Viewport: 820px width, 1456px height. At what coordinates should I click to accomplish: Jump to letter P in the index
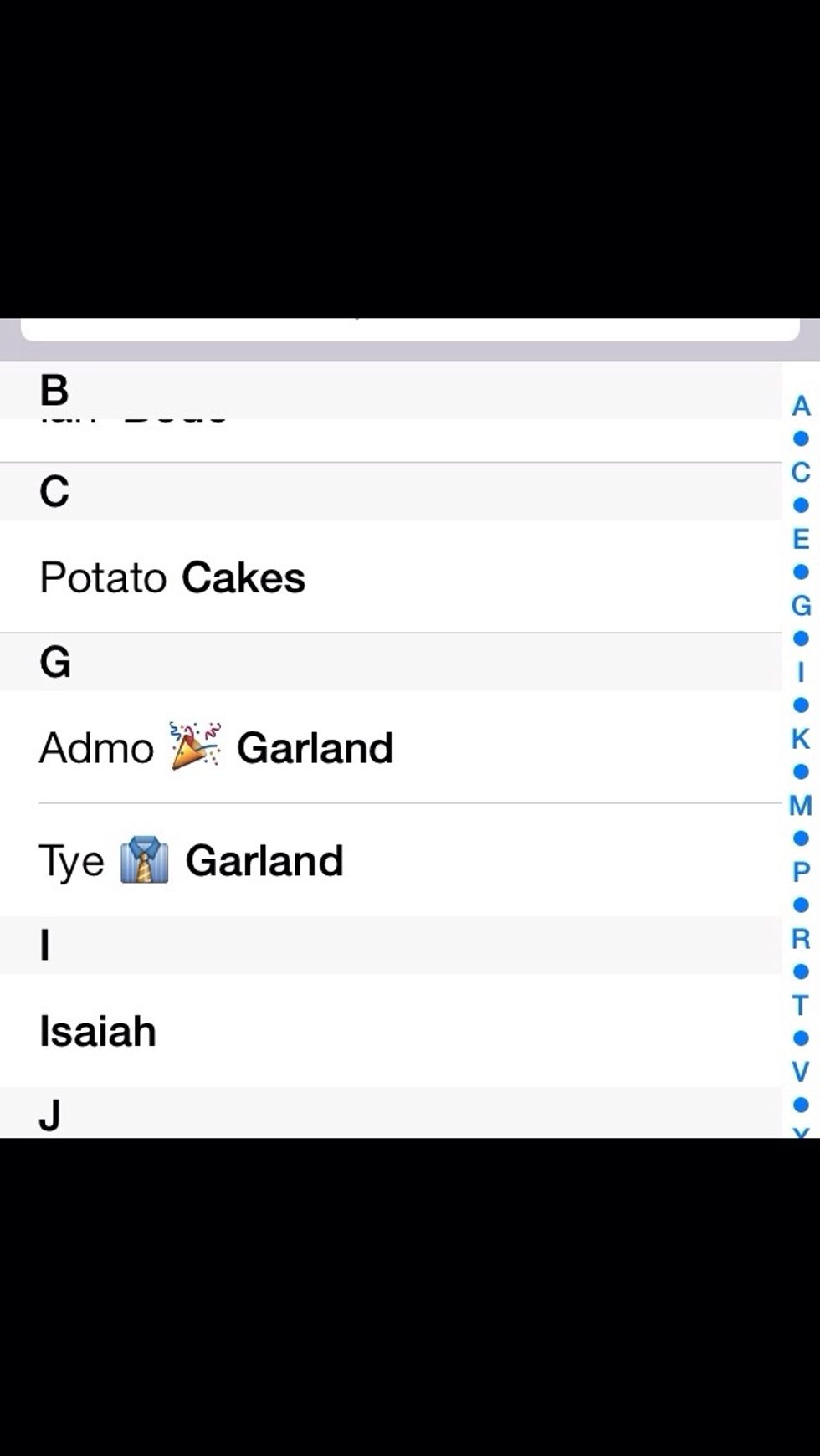(801, 872)
